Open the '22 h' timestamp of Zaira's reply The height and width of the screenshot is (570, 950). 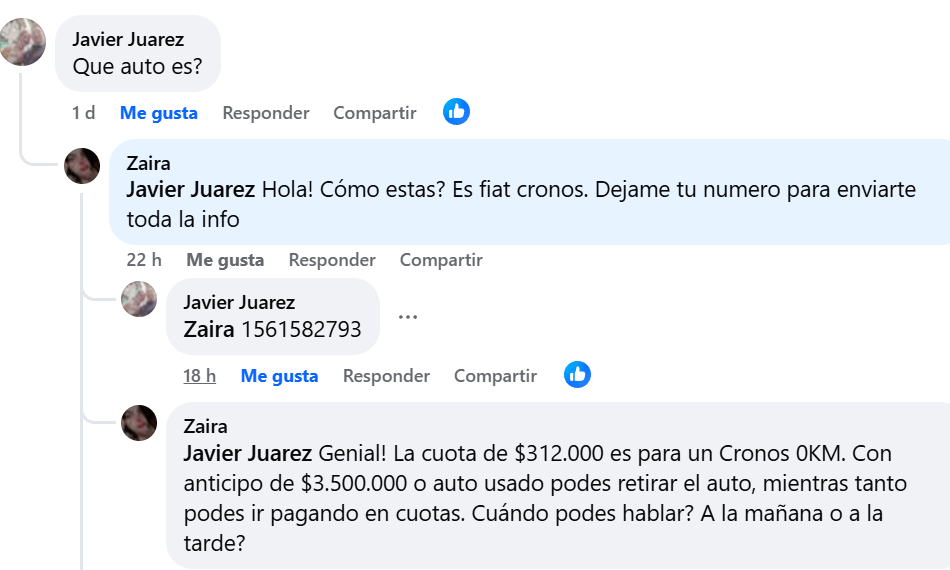click(144, 260)
